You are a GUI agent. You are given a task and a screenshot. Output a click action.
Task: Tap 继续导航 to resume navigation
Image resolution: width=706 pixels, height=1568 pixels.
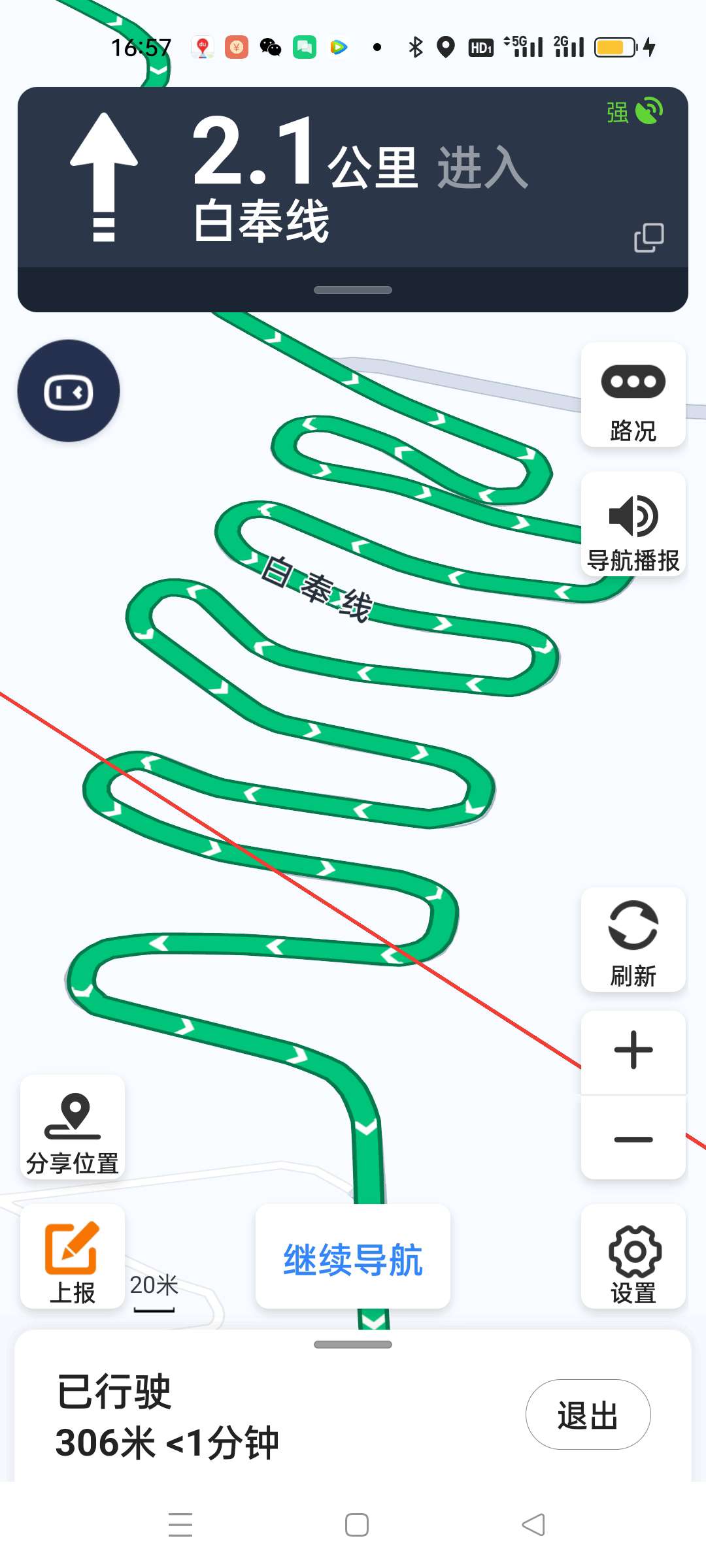352,1258
